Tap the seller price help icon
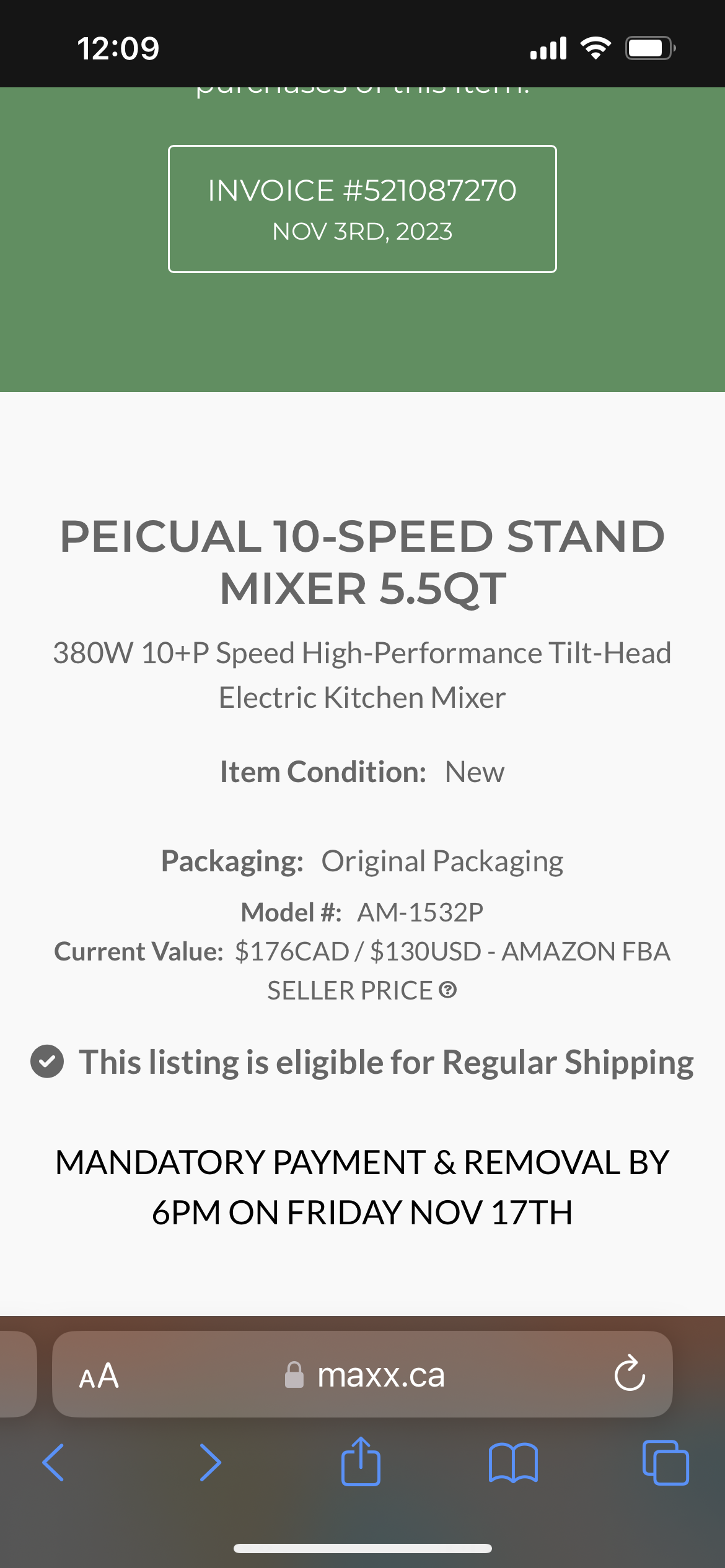Image resolution: width=725 pixels, height=1568 pixels. [447, 990]
